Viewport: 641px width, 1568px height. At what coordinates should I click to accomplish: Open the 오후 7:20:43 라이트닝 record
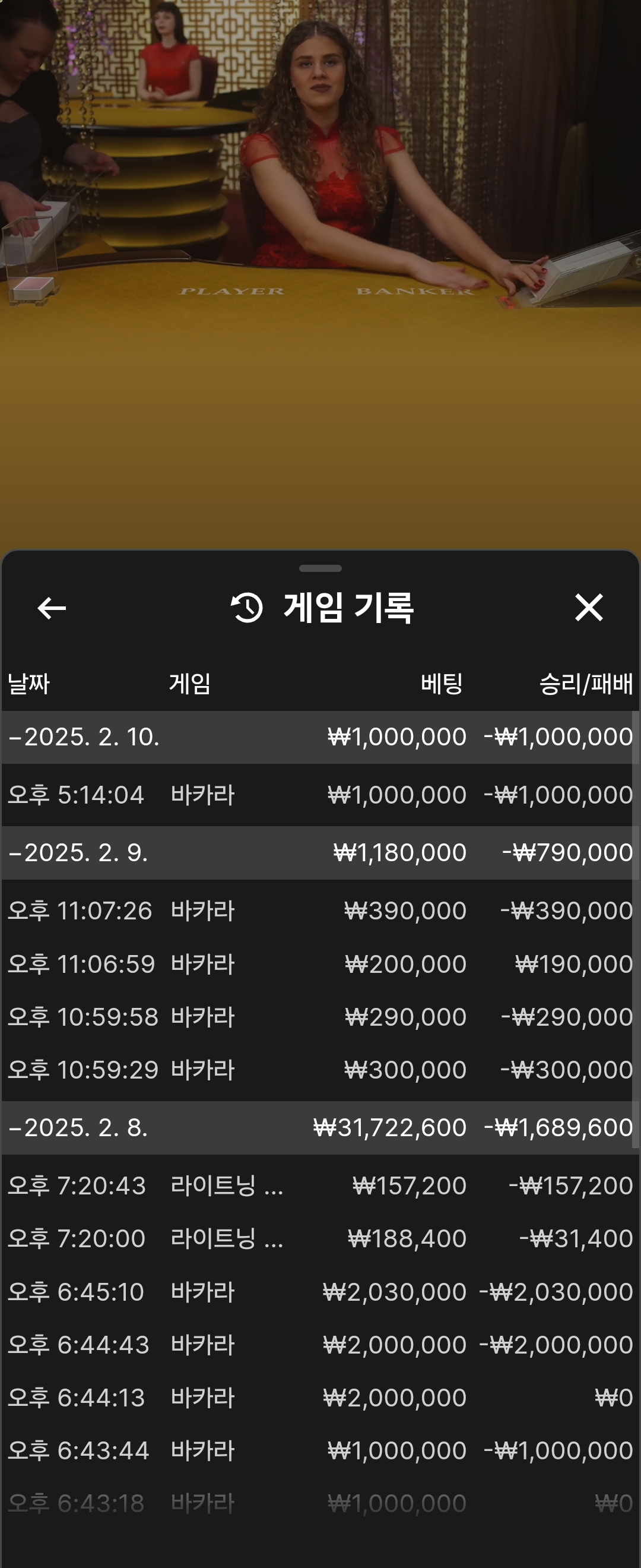click(320, 1186)
